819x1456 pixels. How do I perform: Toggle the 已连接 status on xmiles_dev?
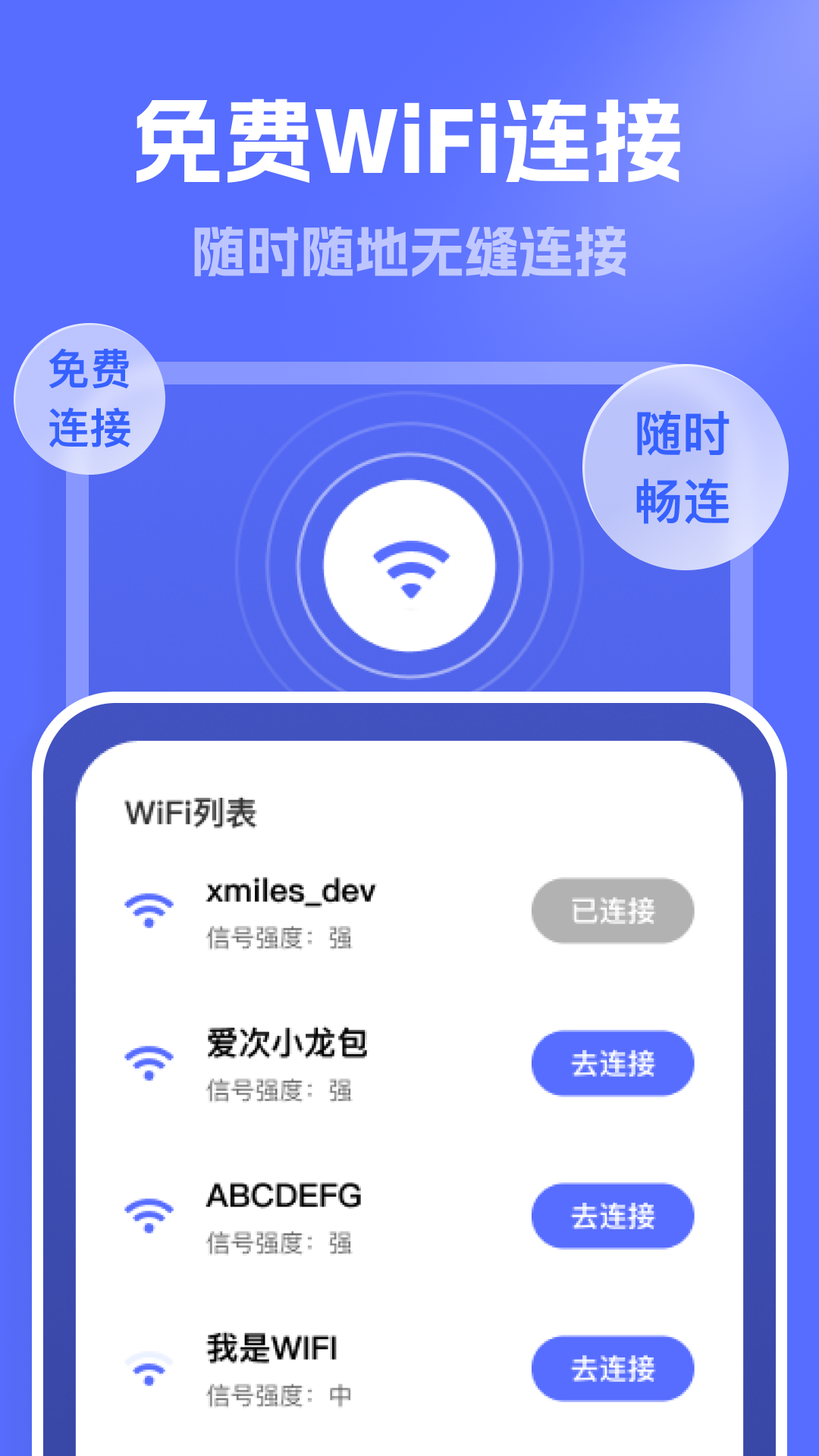tap(613, 911)
